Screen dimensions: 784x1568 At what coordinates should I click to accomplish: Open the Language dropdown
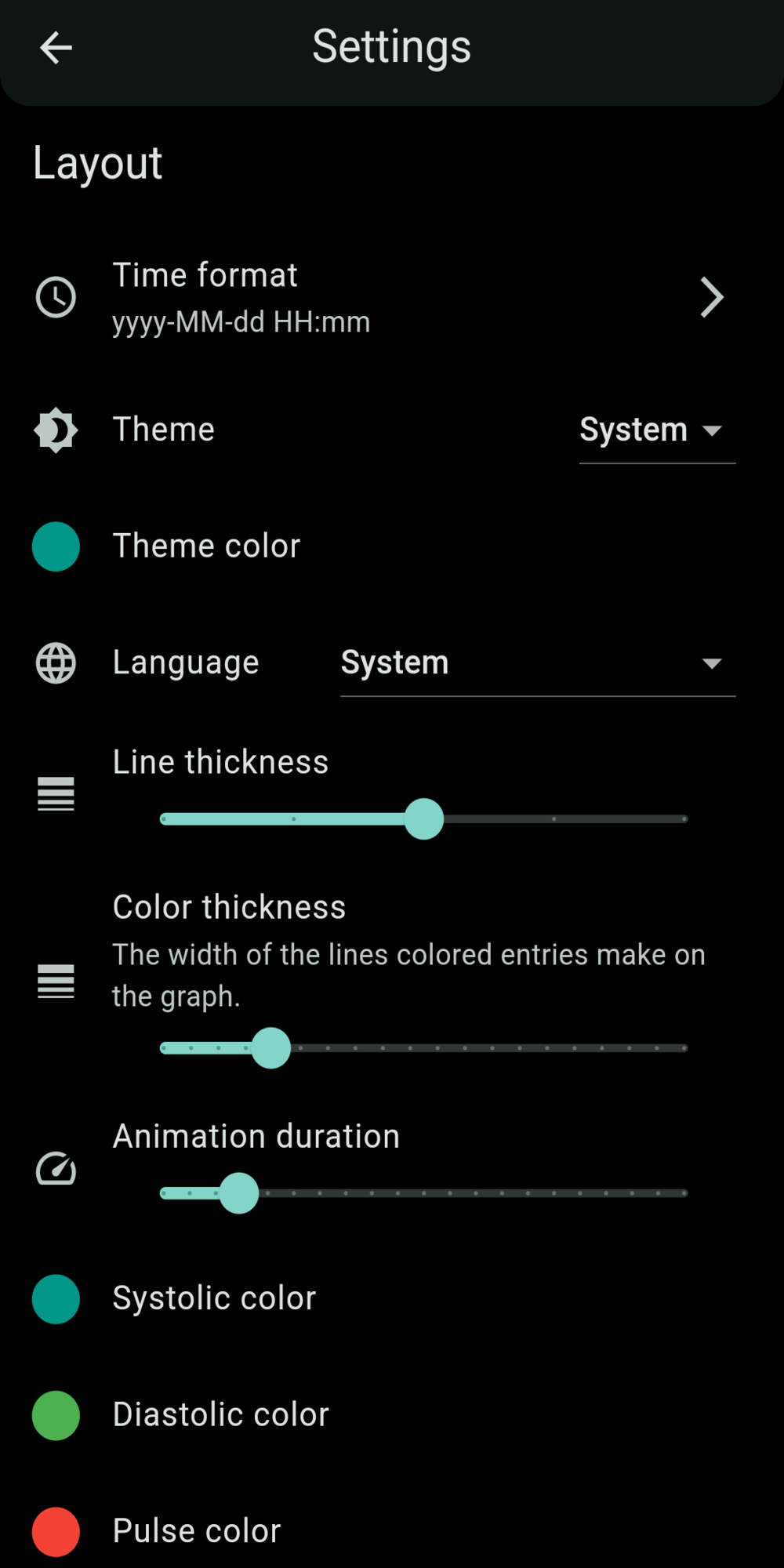coord(537,663)
